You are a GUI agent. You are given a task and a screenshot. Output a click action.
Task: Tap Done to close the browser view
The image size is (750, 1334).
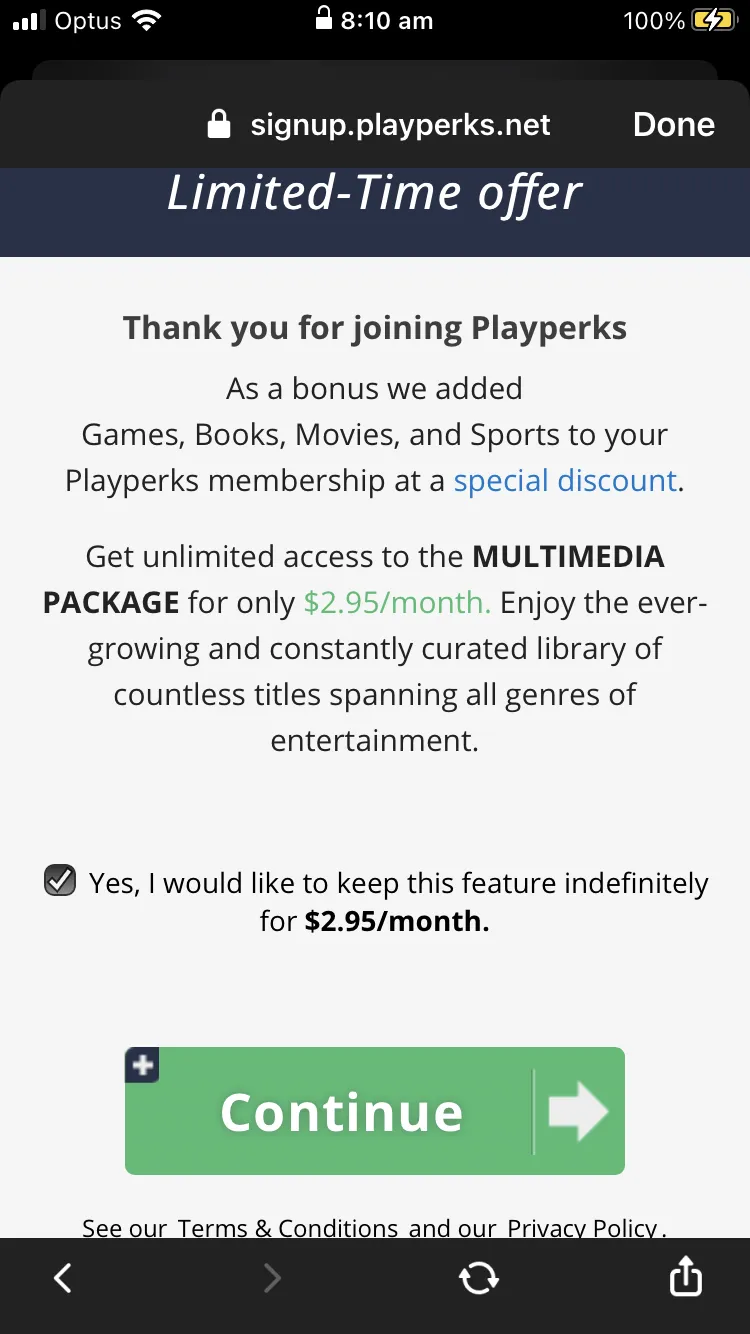coord(674,125)
